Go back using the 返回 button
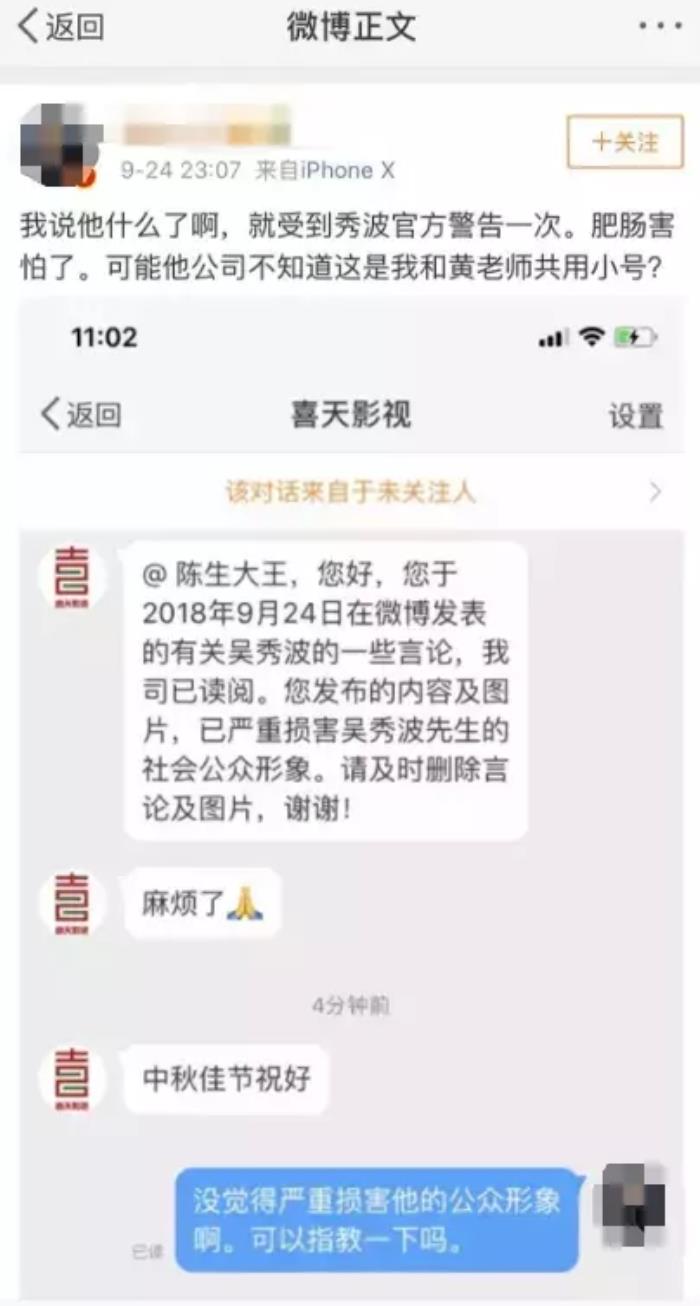 click(60, 29)
